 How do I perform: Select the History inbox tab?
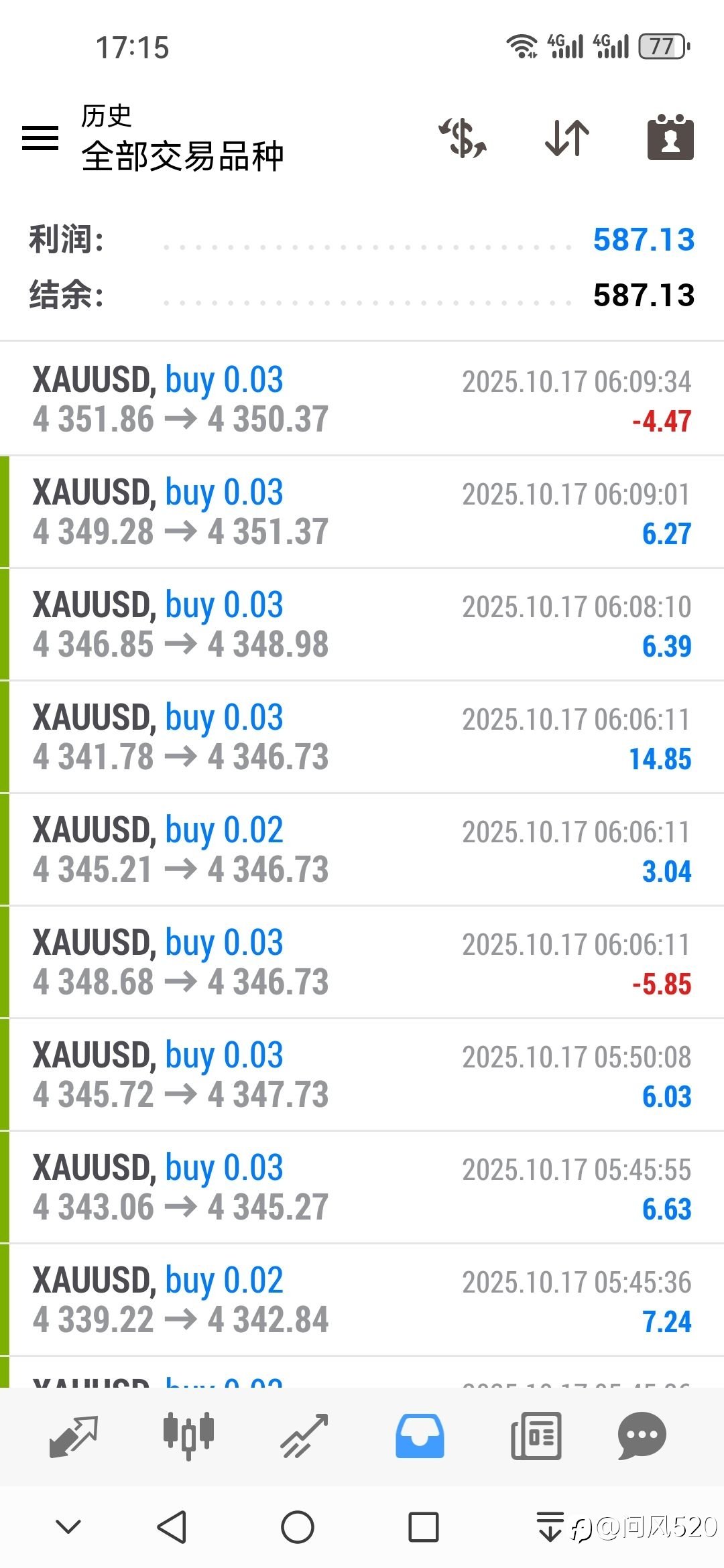pyautogui.click(x=420, y=1436)
